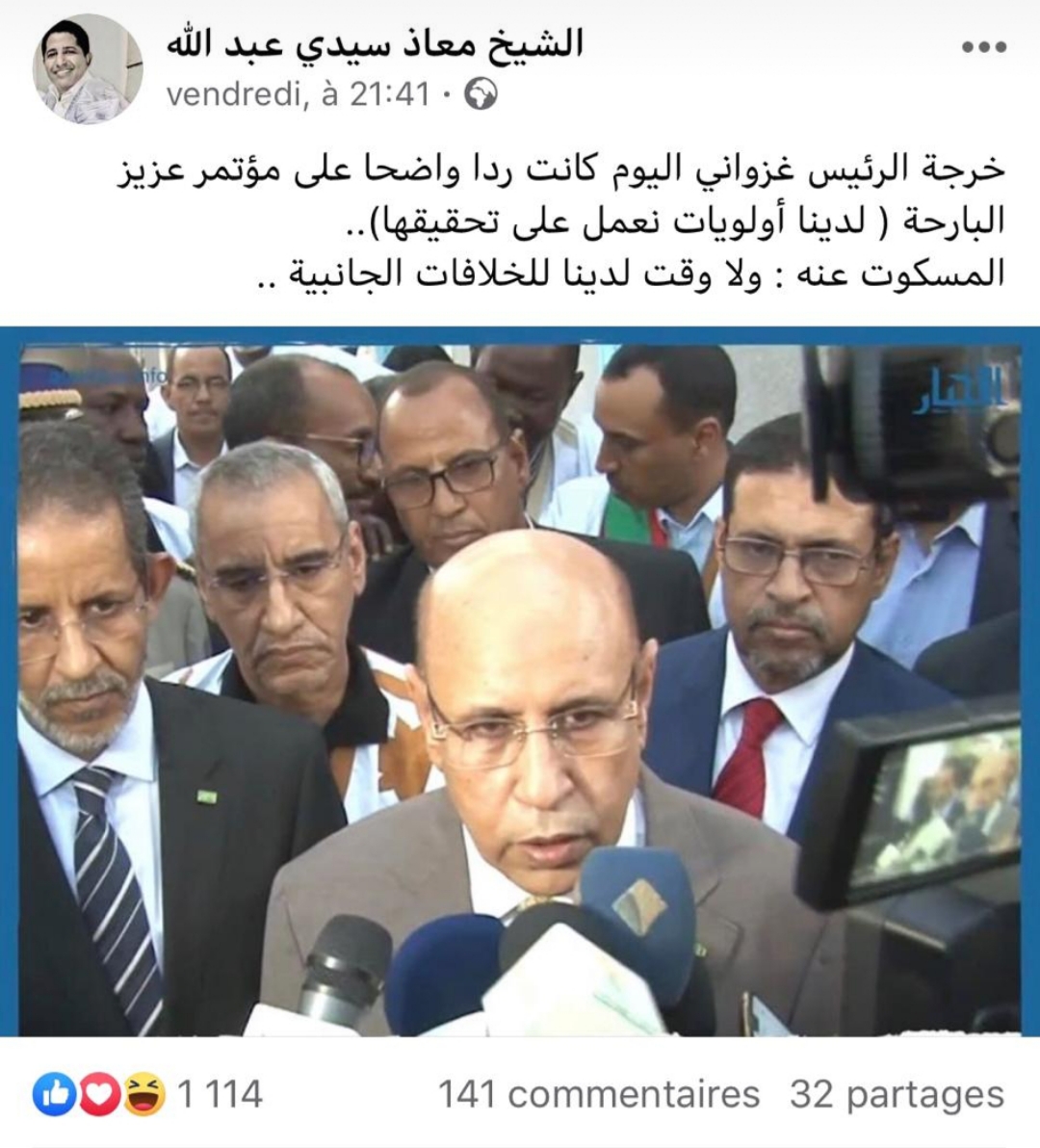The width and height of the screenshot is (1040, 1148).
Task: Open the post's photo in full view
Action: pos(520,682)
